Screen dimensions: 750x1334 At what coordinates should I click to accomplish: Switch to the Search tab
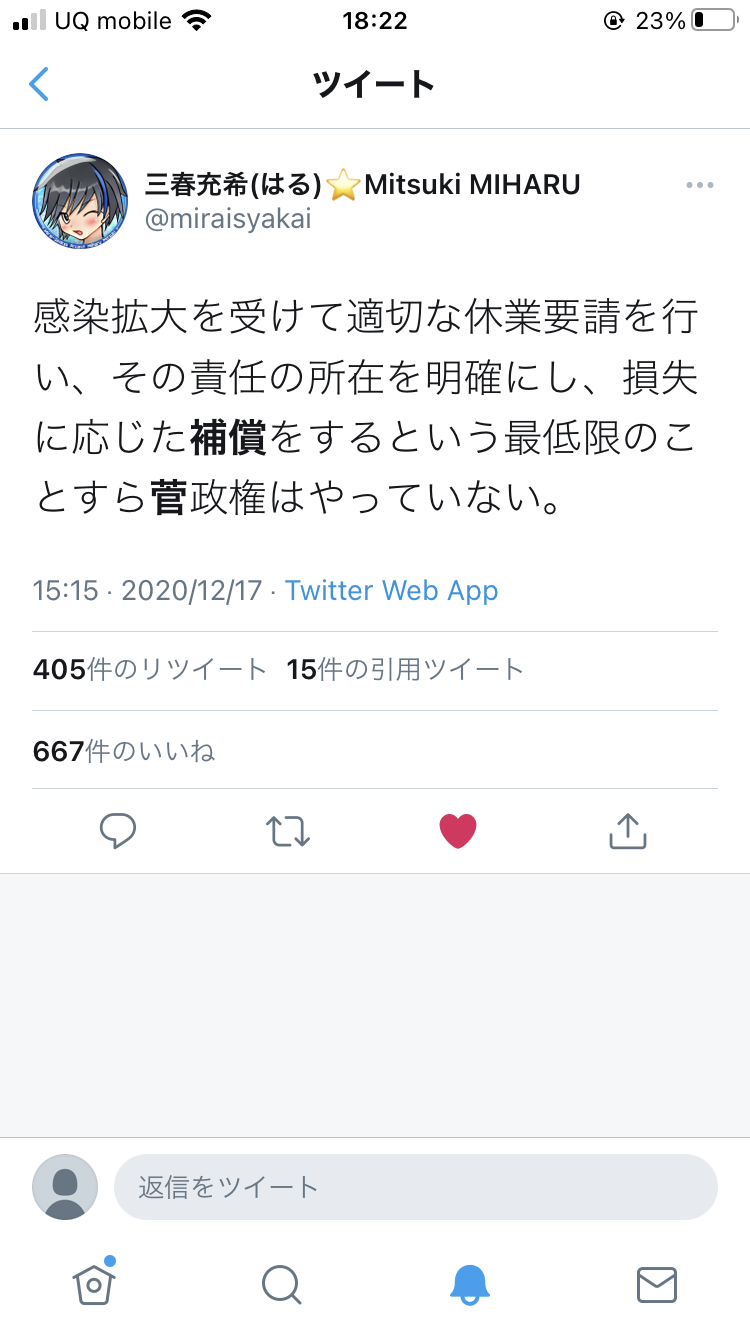tap(281, 1284)
